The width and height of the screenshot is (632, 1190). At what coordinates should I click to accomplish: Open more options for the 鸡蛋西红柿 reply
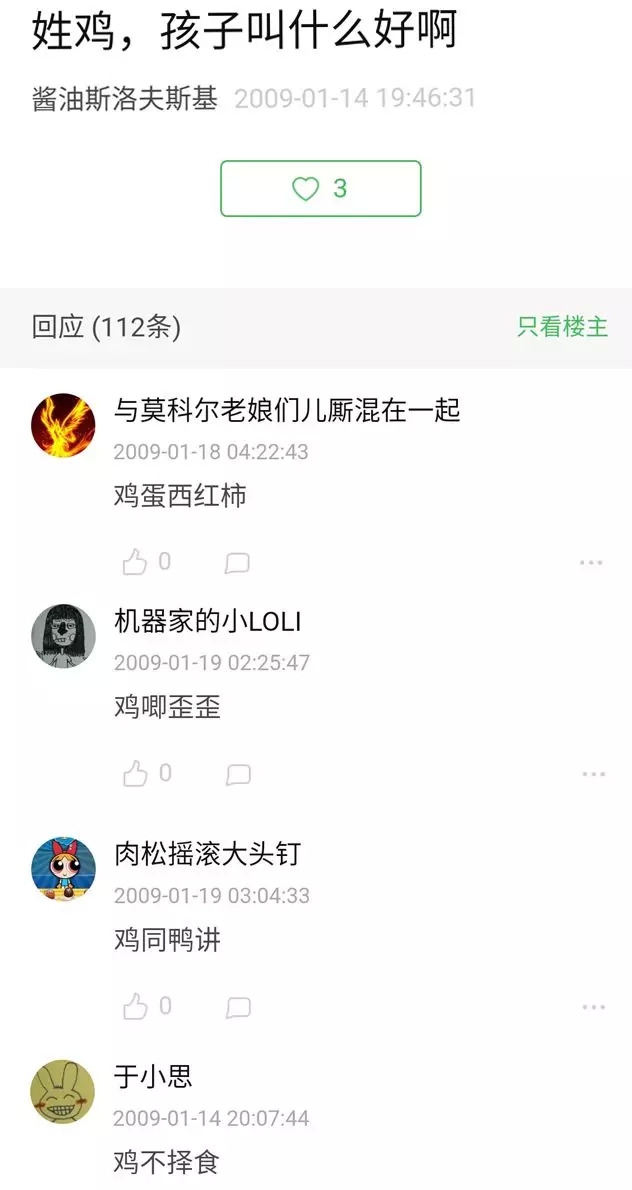[x=592, y=563]
